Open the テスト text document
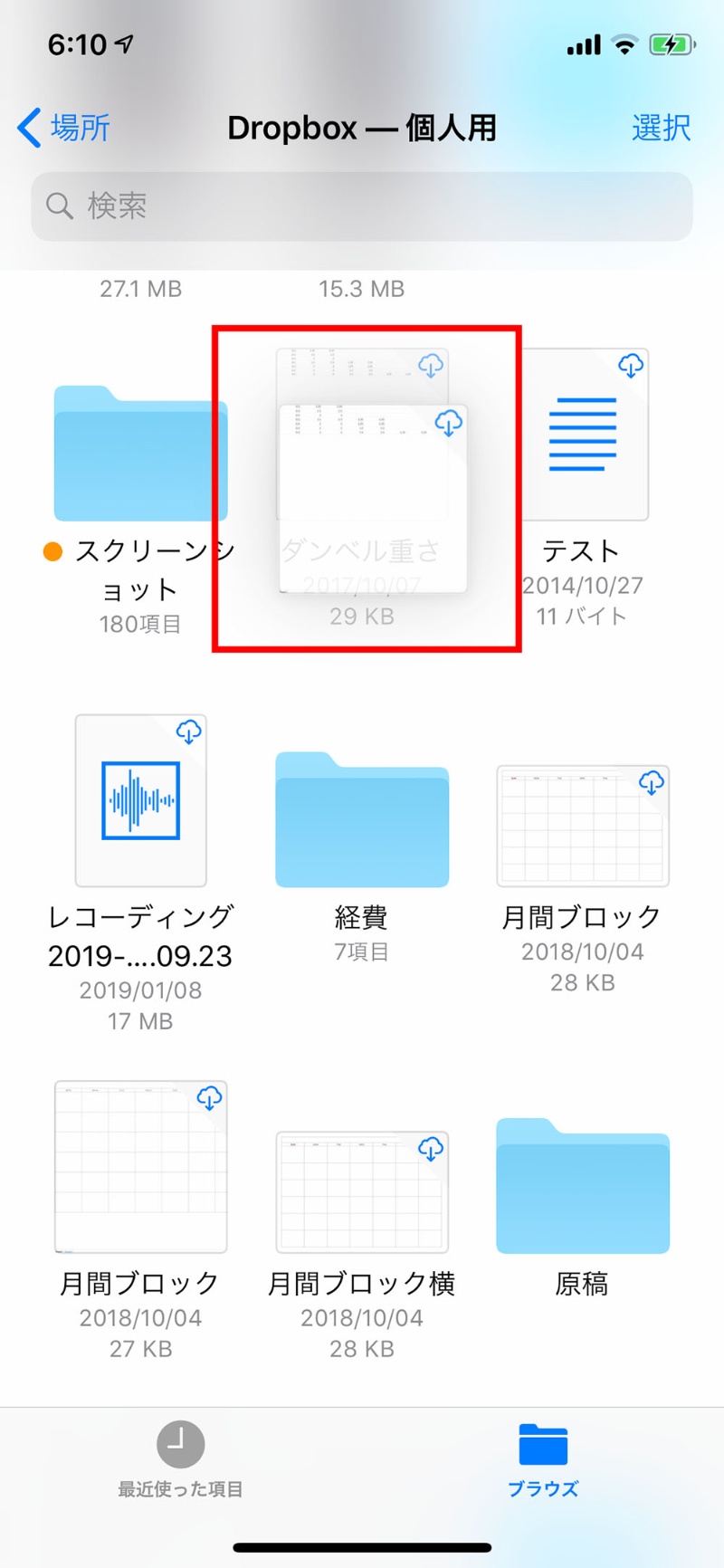724x1568 pixels. (x=583, y=436)
